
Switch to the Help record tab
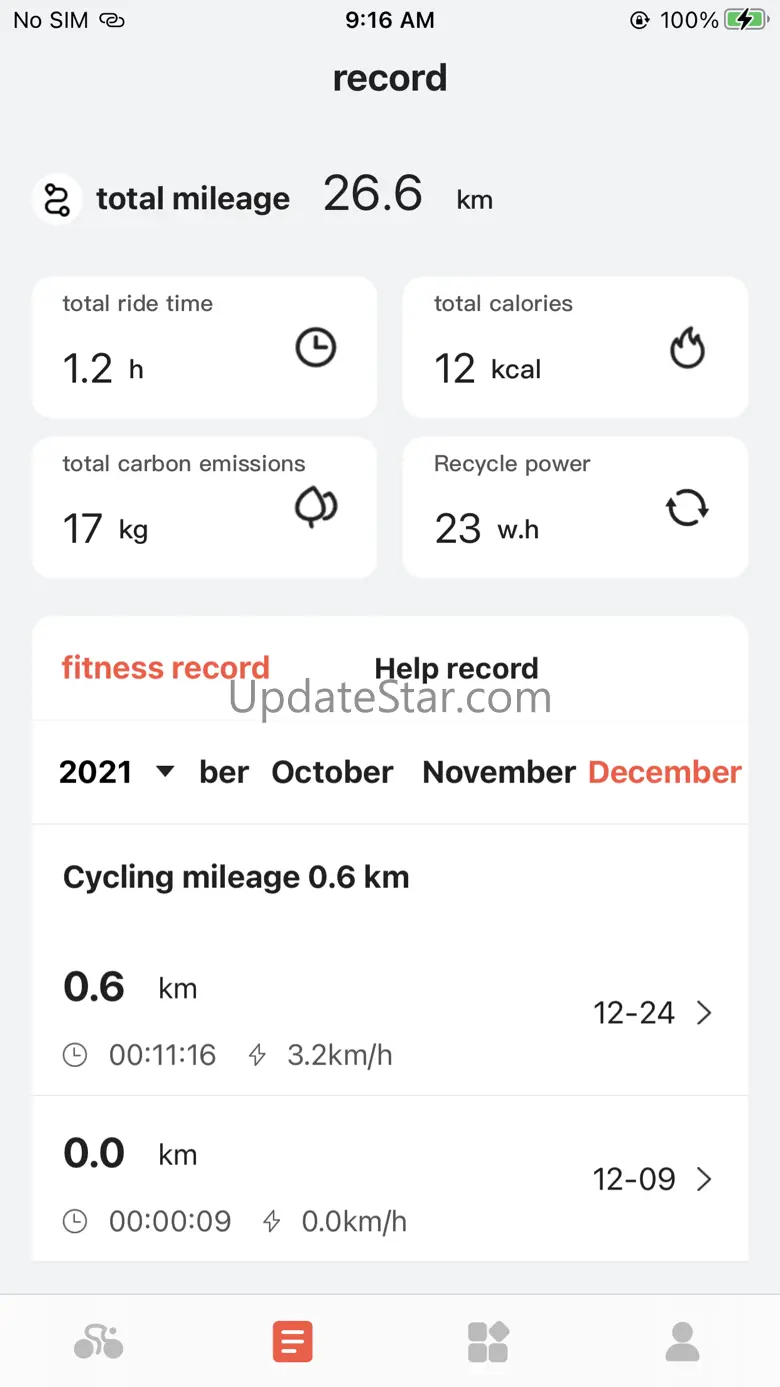456,668
